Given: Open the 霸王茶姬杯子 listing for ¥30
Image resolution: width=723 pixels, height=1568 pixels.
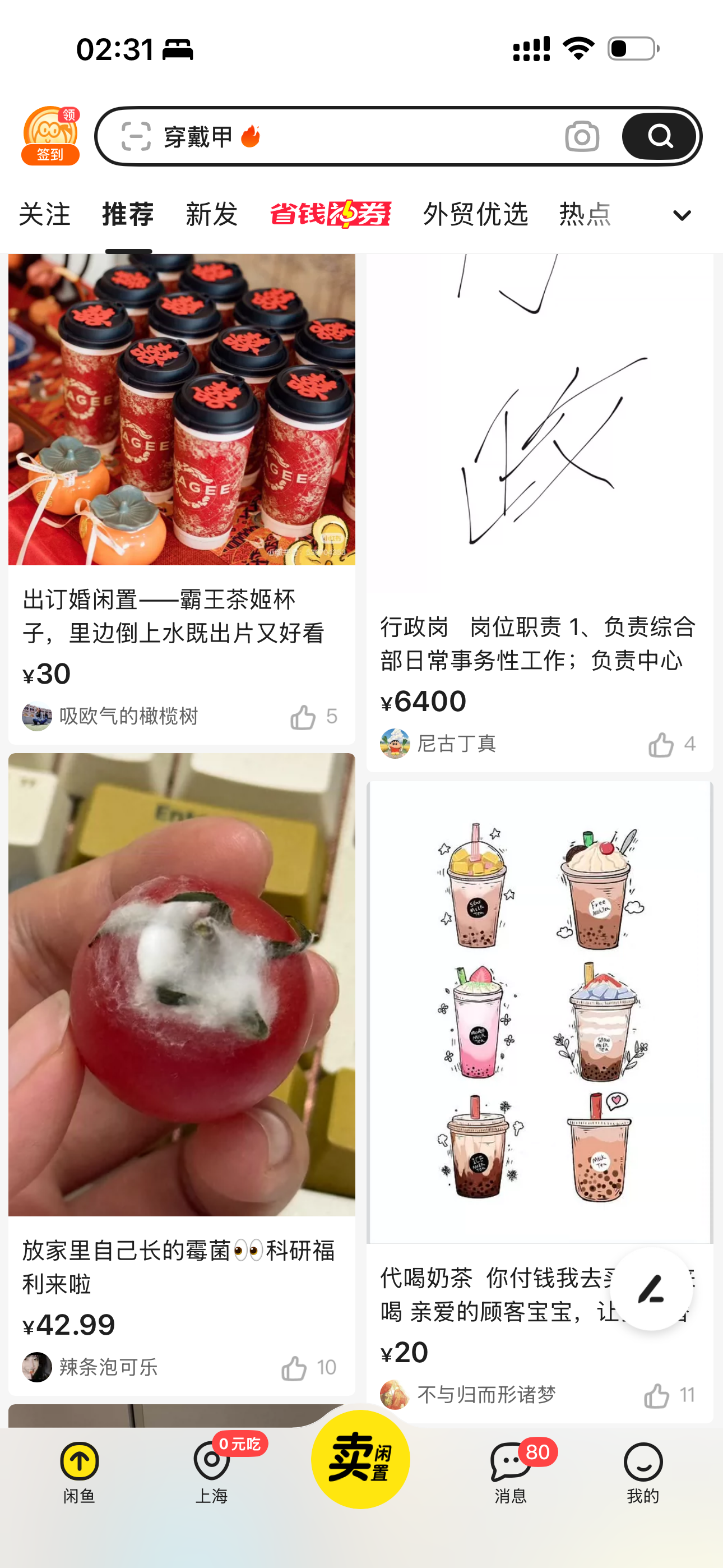Looking at the screenshot, I should pyautogui.click(x=182, y=499).
